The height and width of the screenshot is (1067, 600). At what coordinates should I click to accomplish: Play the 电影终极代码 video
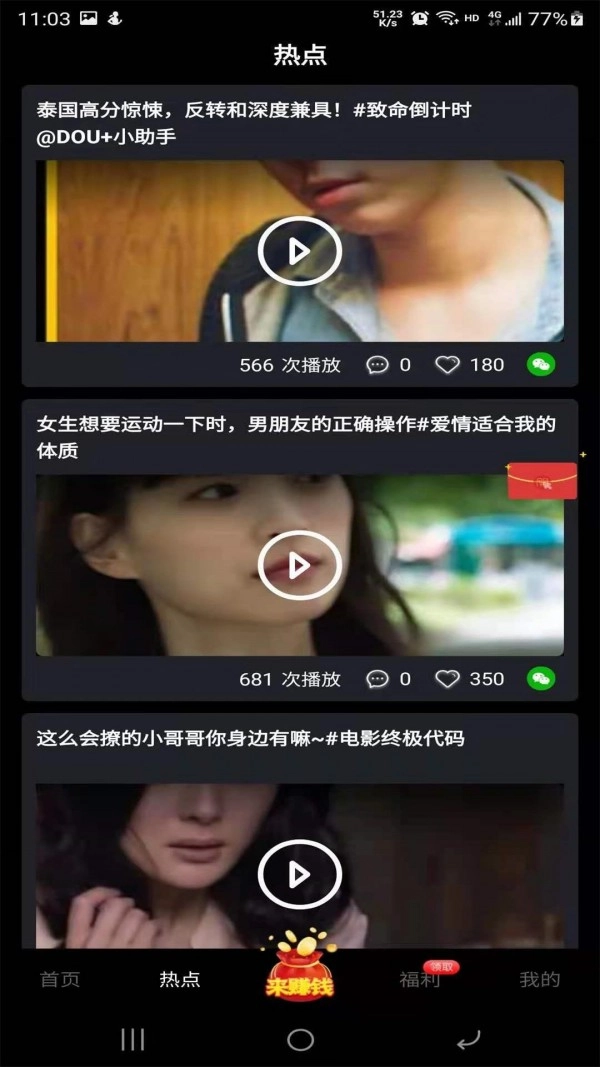click(x=299, y=874)
